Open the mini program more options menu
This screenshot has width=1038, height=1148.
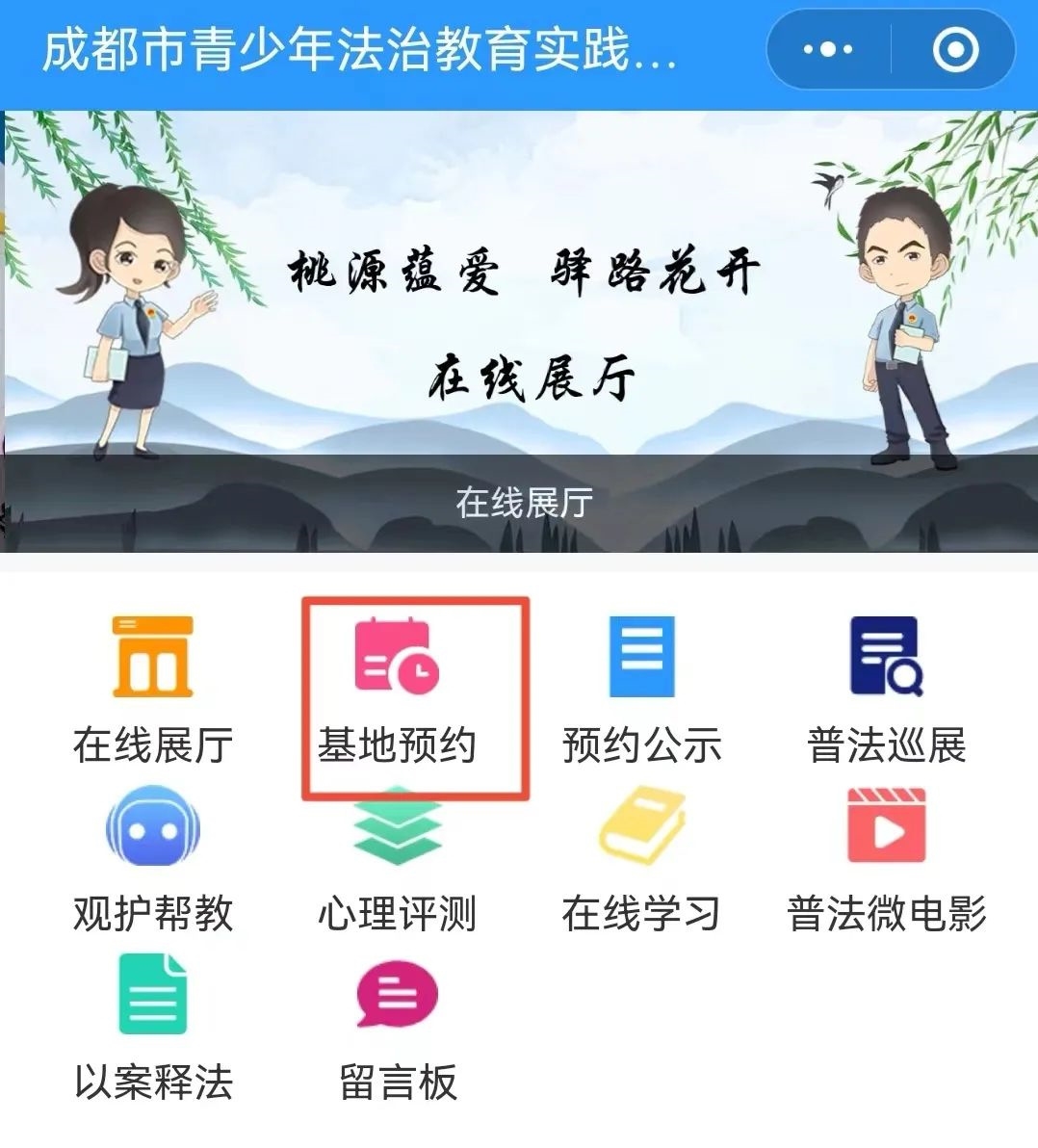pyautogui.click(x=828, y=50)
